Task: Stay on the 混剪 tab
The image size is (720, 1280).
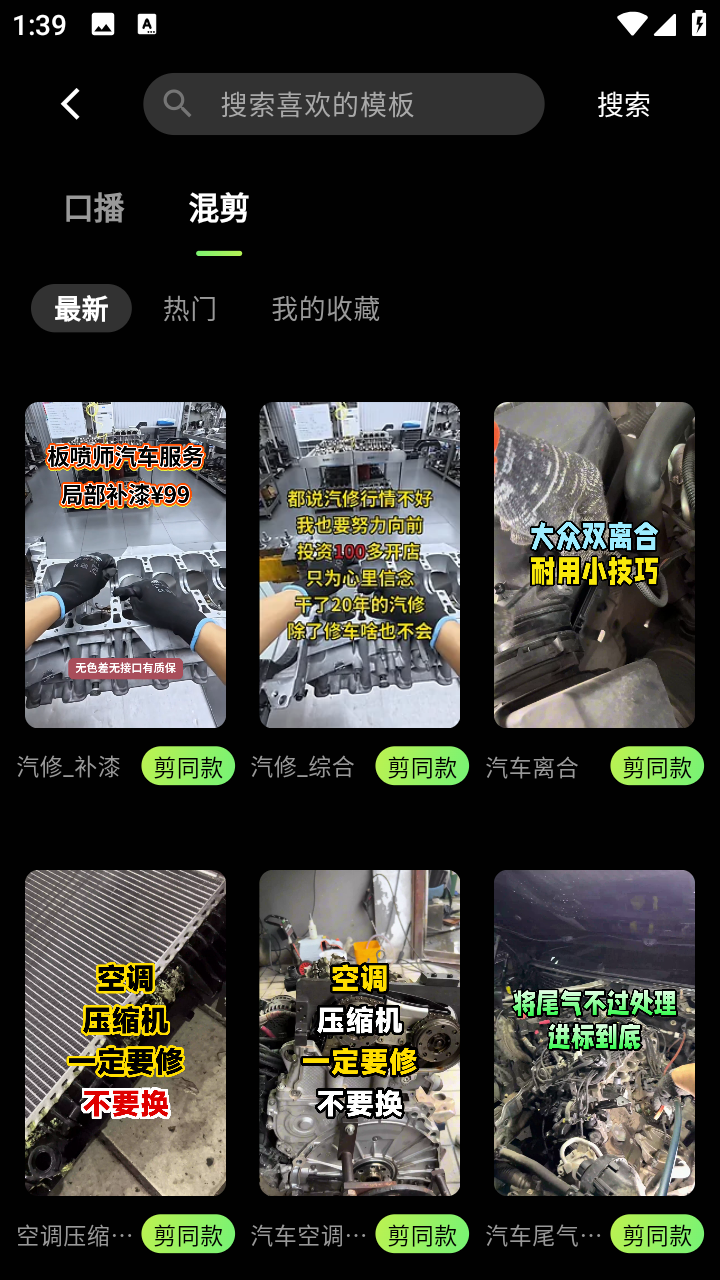Action: click(219, 209)
